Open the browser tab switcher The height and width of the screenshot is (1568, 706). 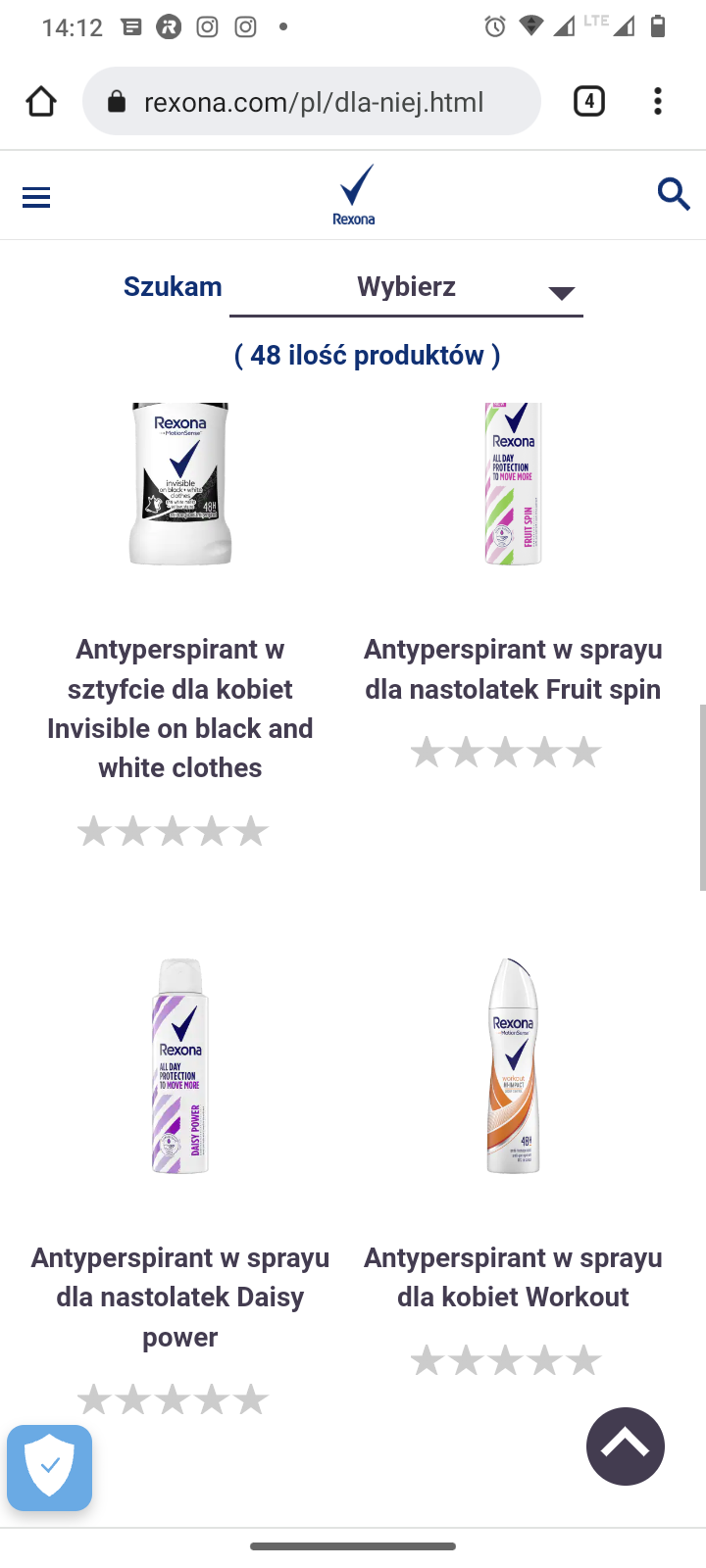pos(588,102)
